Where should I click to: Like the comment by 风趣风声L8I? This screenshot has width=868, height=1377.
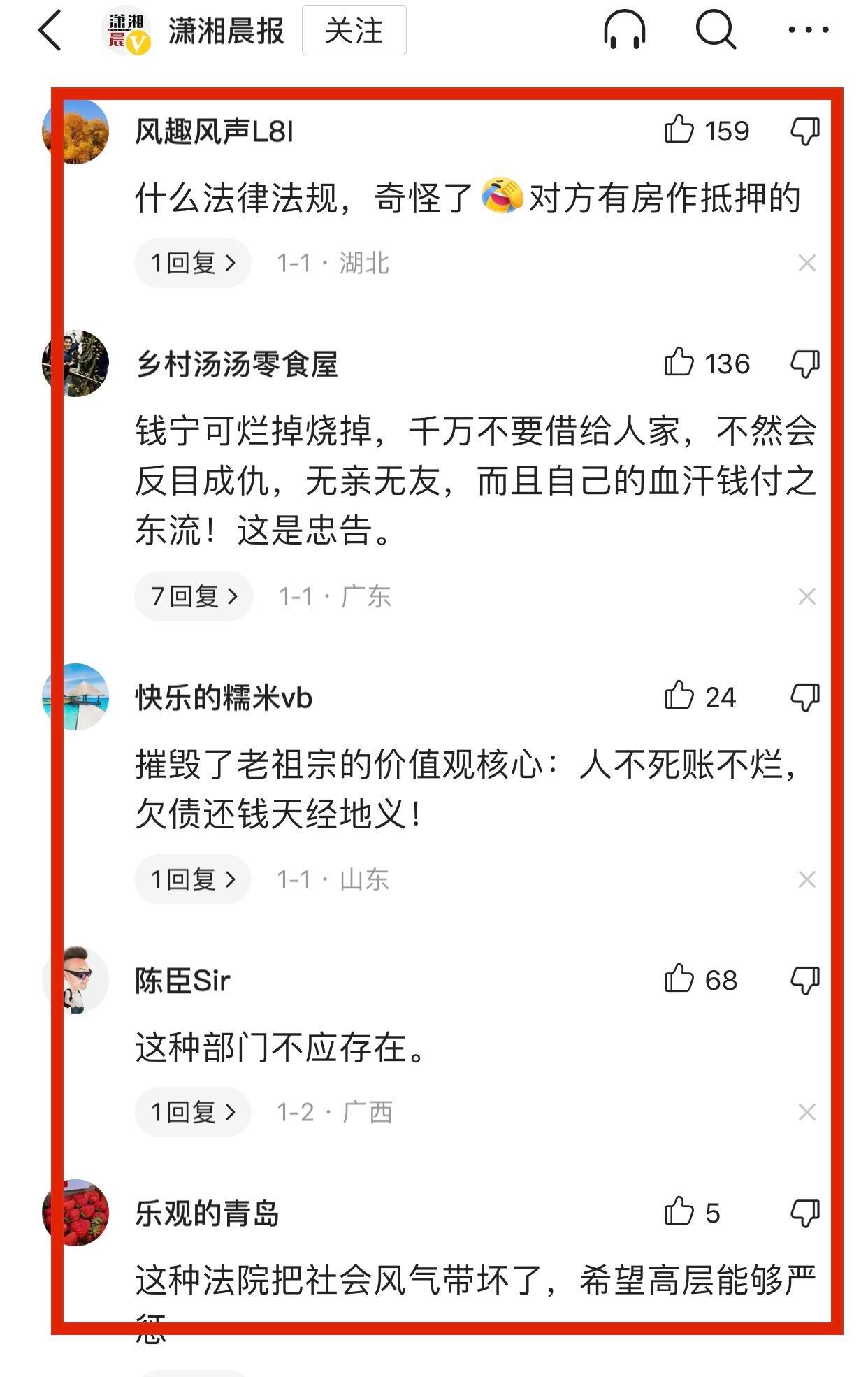[679, 131]
